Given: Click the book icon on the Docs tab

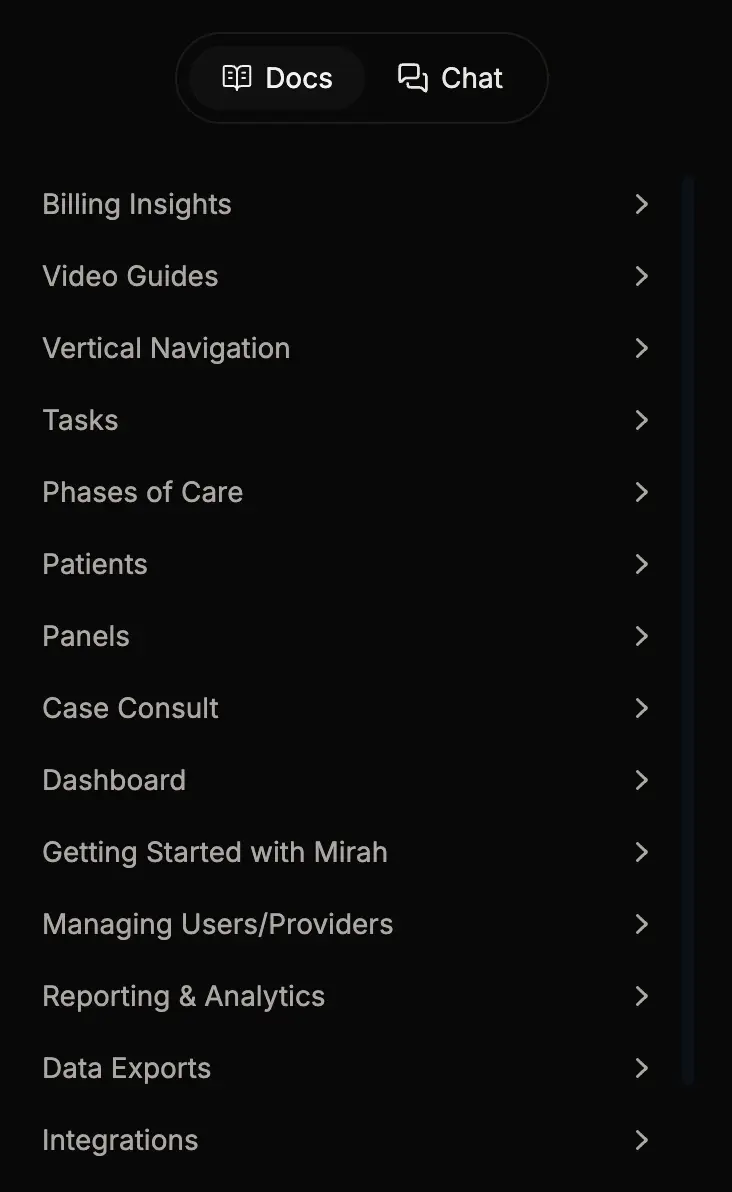Looking at the screenshot, I should click(x=237, y=78).
